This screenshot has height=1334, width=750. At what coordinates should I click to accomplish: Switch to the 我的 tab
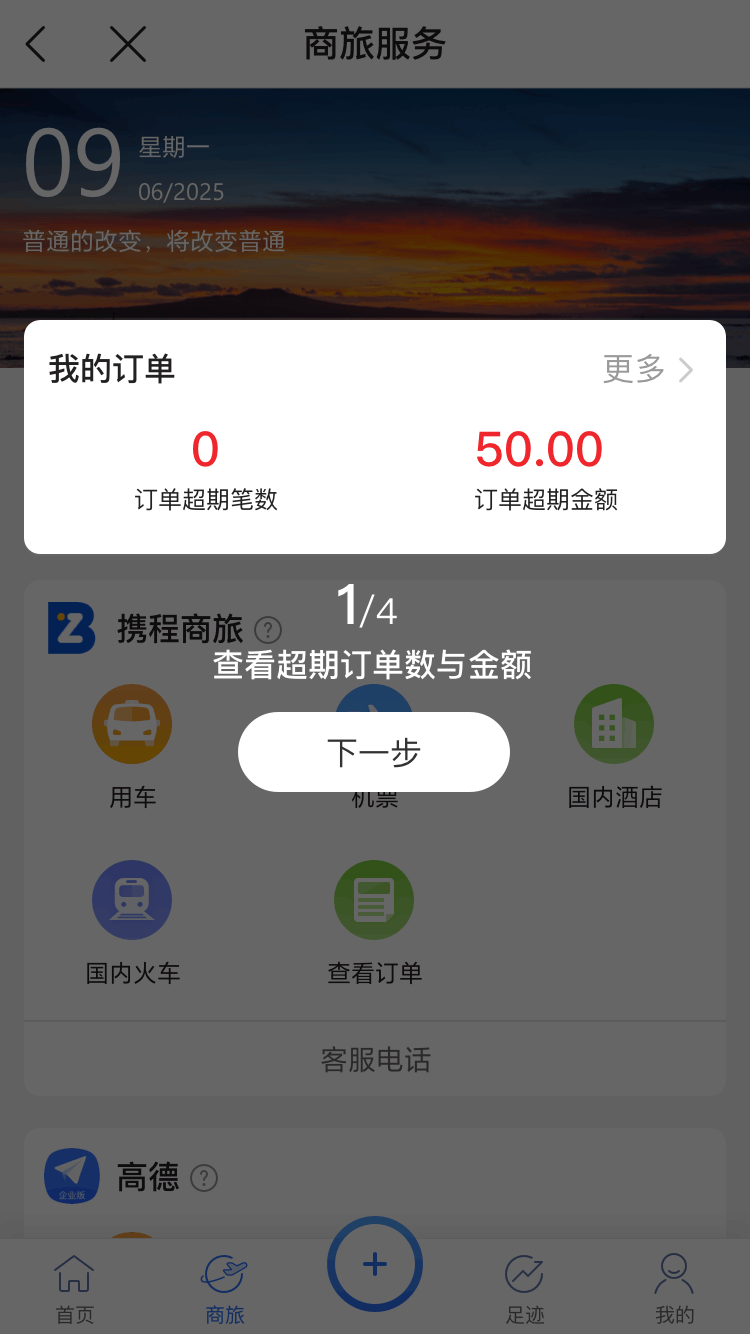[675, 1288]
